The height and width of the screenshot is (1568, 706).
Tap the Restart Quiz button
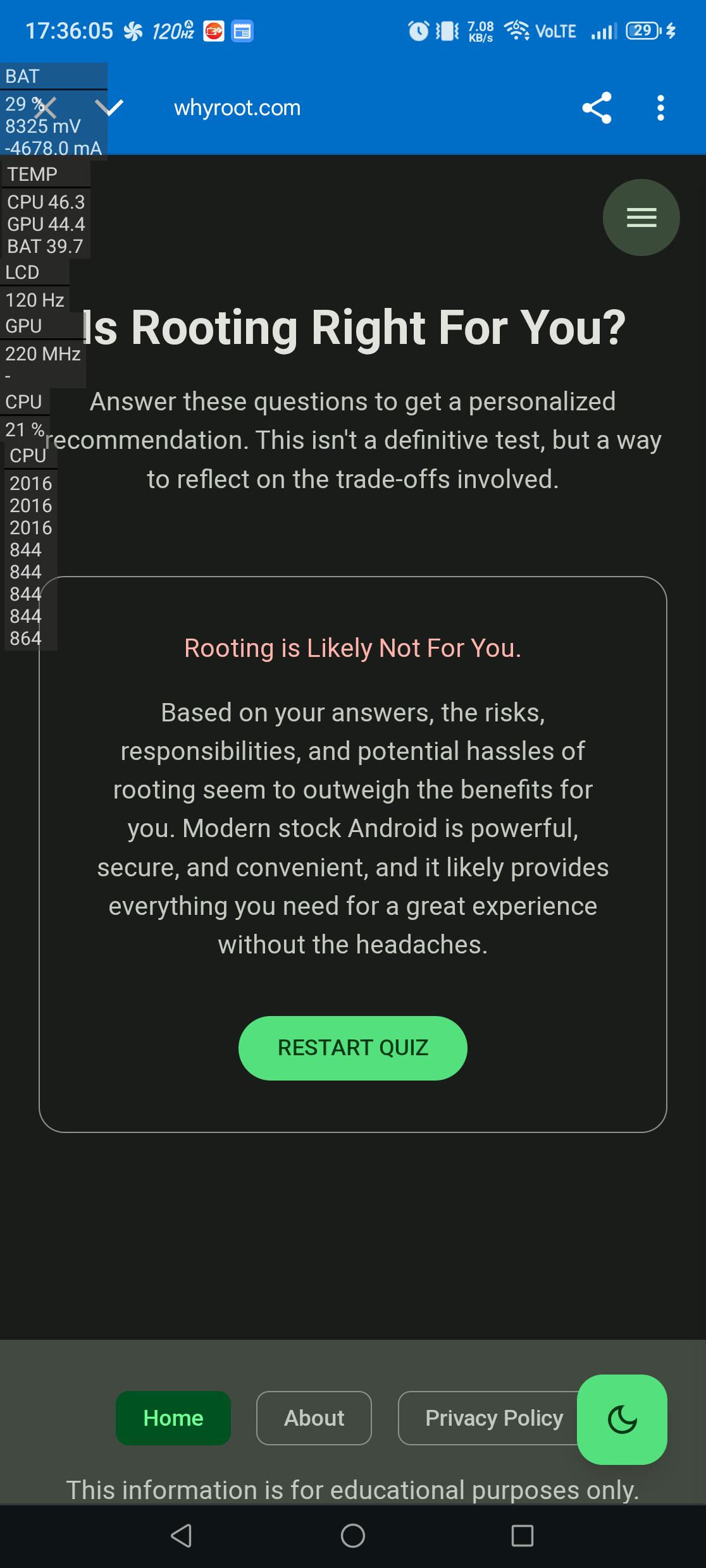point(352,1048)
